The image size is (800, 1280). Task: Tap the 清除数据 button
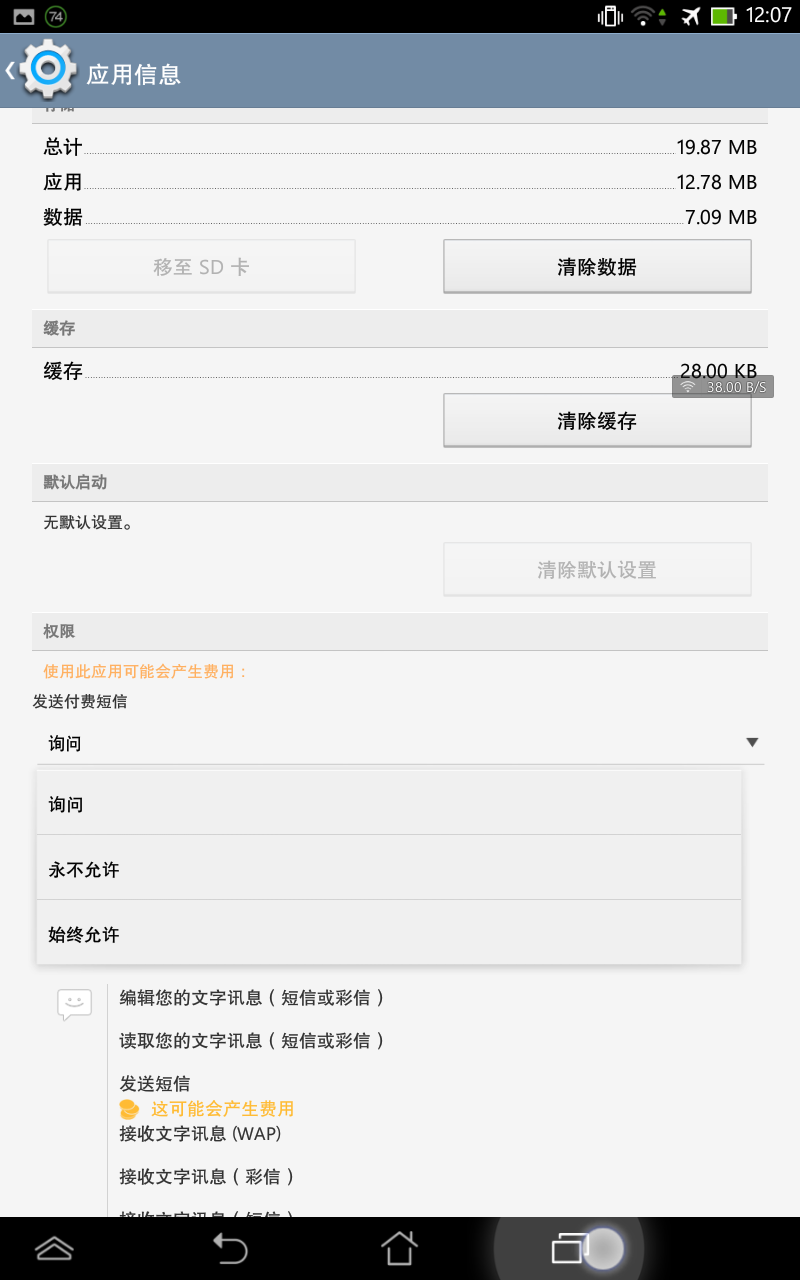pos(597,267)
